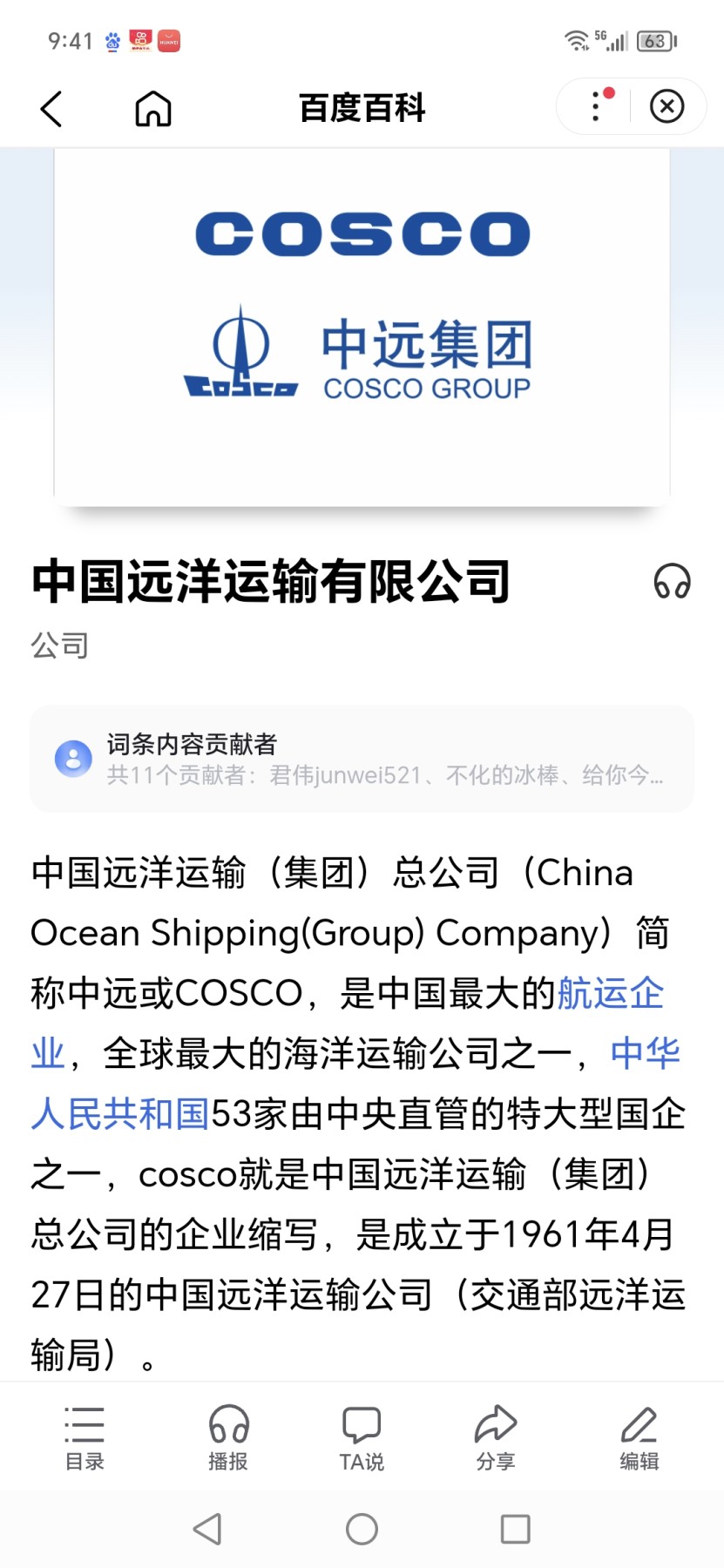Close the mini program
Screen dimensions: 724x1568
(x=666, y=106)
